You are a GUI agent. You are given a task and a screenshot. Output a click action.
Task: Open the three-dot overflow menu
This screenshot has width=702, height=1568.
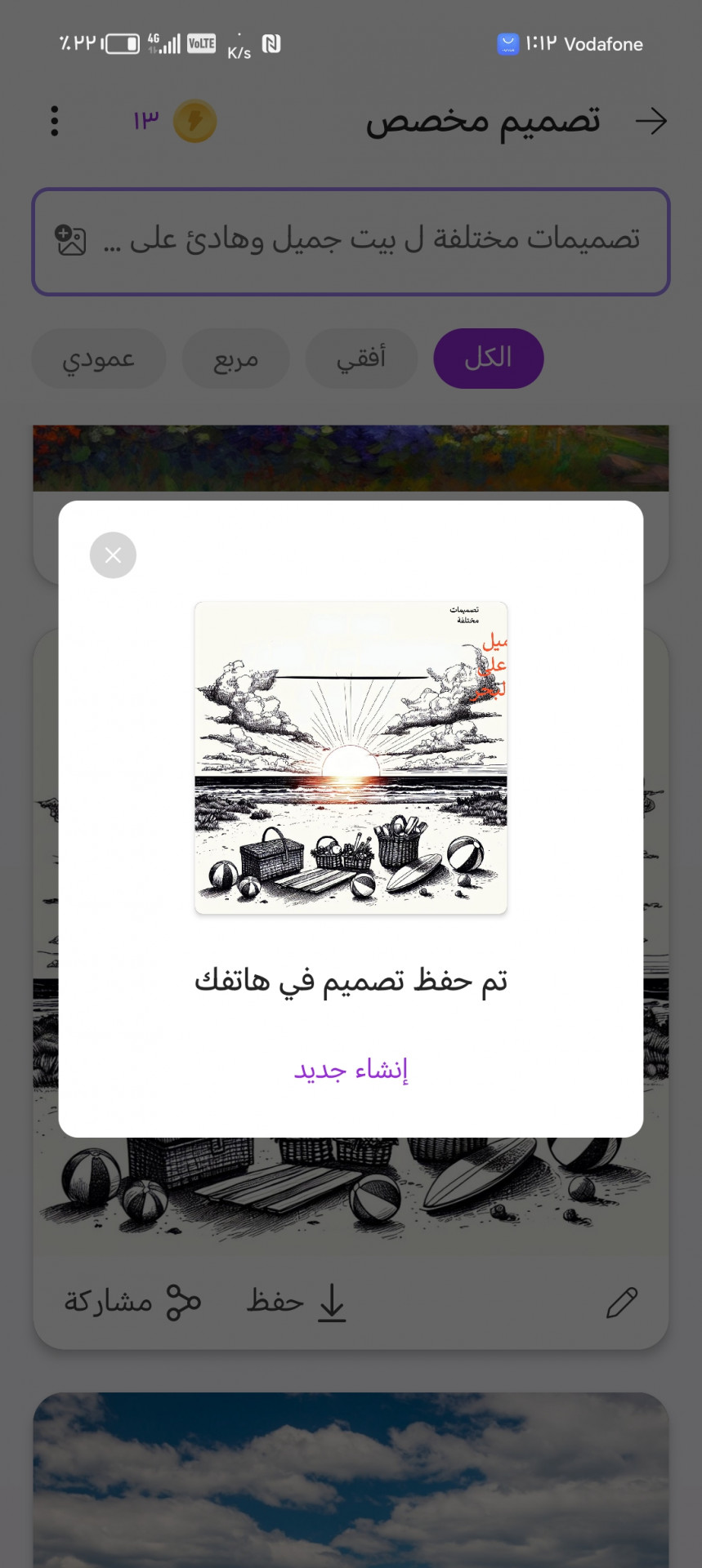pos(55,122)
